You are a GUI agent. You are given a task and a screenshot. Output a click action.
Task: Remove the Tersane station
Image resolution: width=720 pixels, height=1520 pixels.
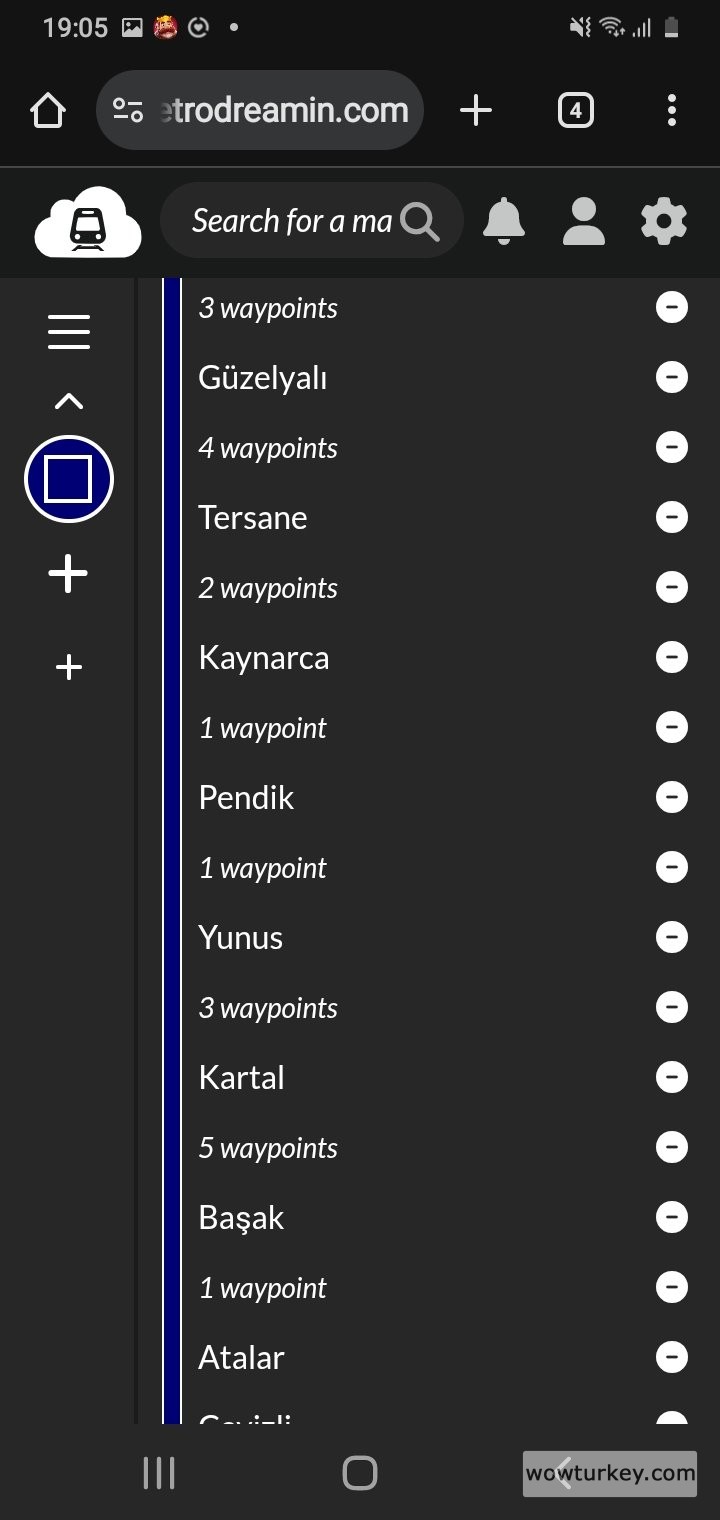click(x=671, y=517)
